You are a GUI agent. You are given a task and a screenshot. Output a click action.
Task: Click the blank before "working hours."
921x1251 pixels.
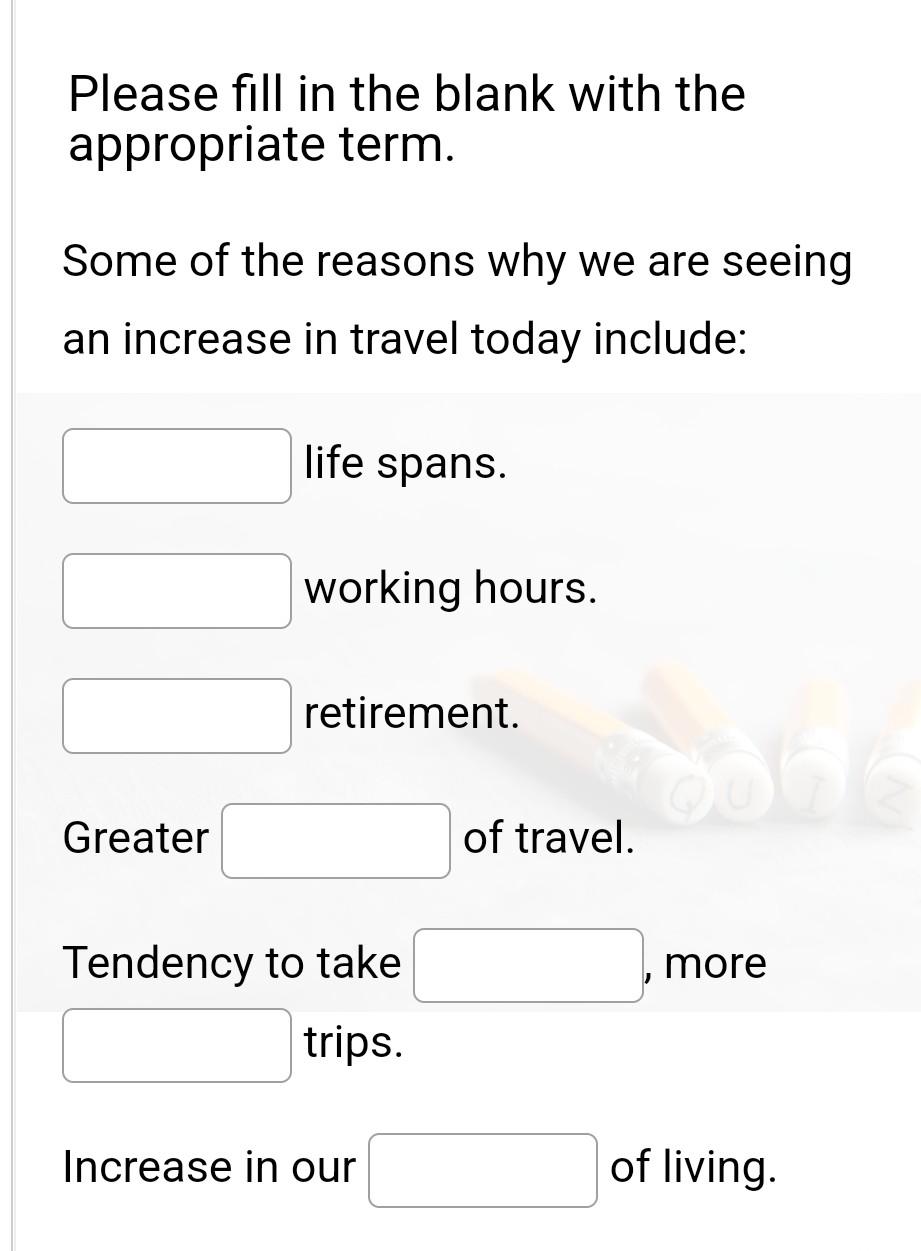[x=176, y=590]
